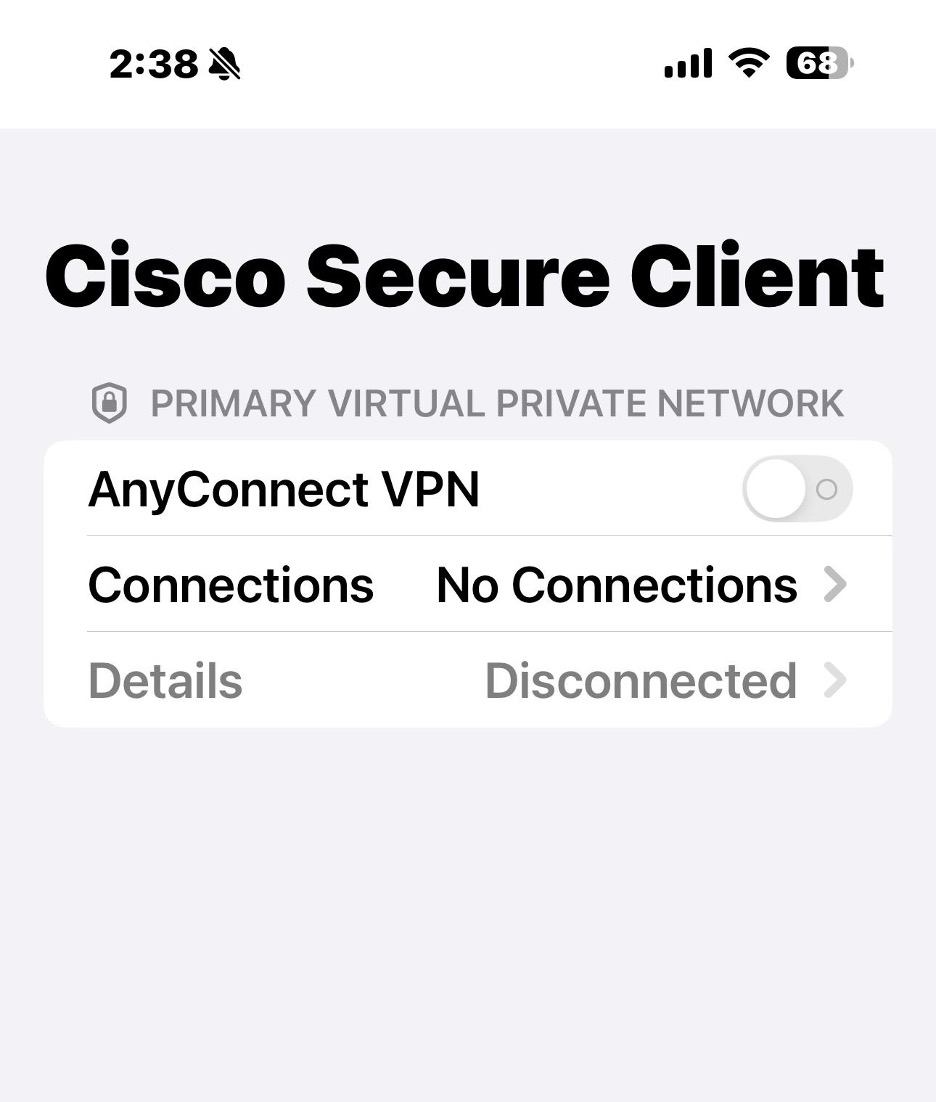Tap the time display in the status bar

pyautogui.click(x=154, y=62)
